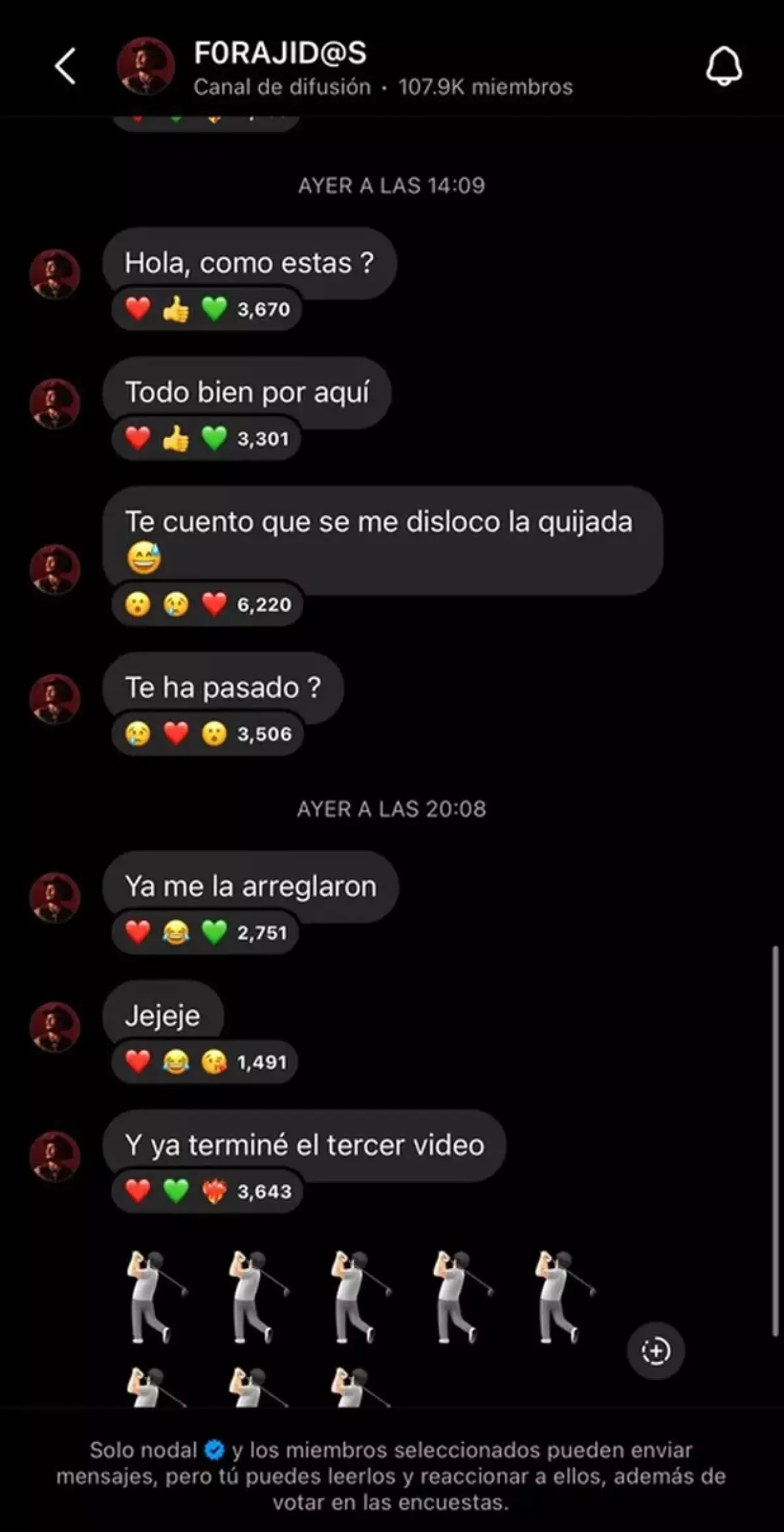
Task: Open reactions on "Hola, como estas ?"
Action: coord(206,309)
